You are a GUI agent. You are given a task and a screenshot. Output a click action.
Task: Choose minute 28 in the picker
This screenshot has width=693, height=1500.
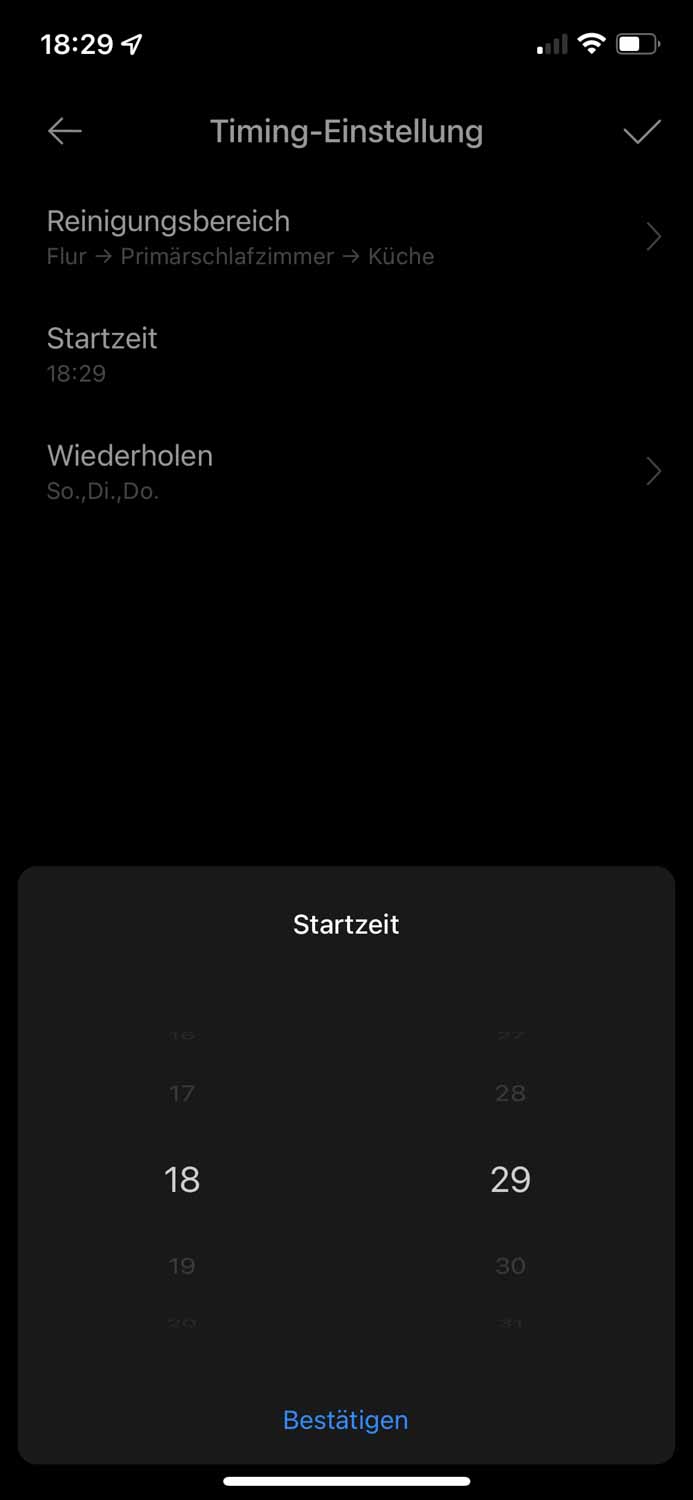(510, 1093)
